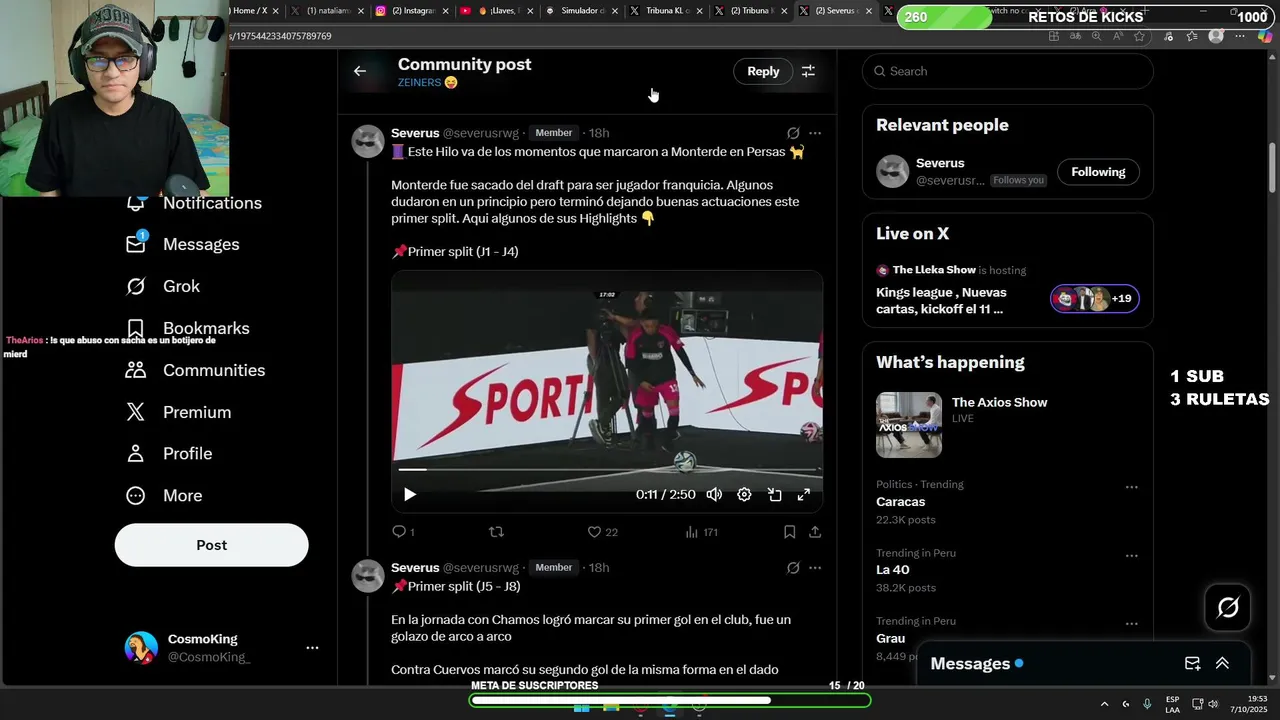Screen dimensions: 1280x720
Task: Go to Bookmarks
Action: pos(206,328)
